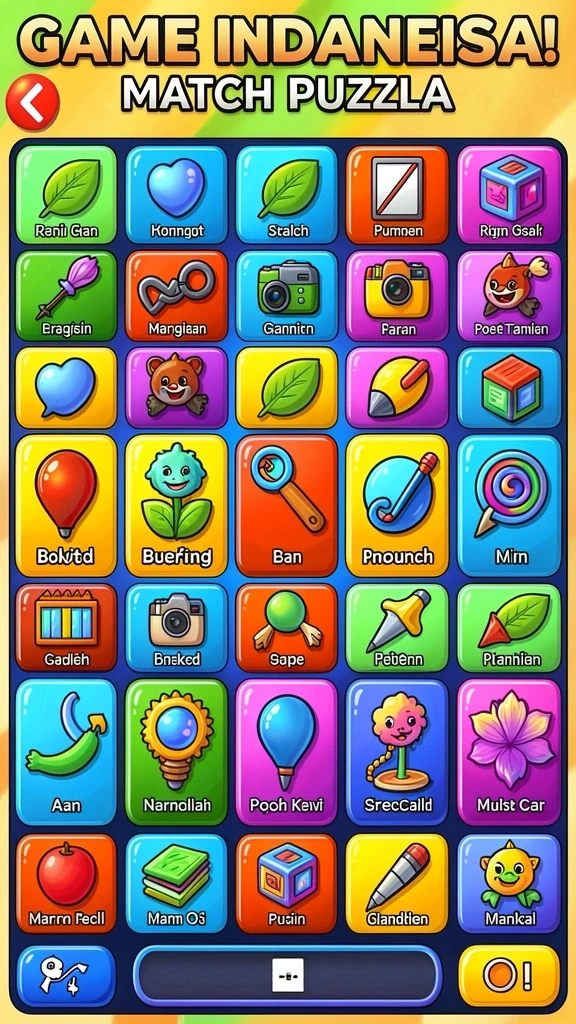This screenshot has height=1024, width=576.
Task: Tap the blue tools button at bottom
Action: (x=66, y=976)
